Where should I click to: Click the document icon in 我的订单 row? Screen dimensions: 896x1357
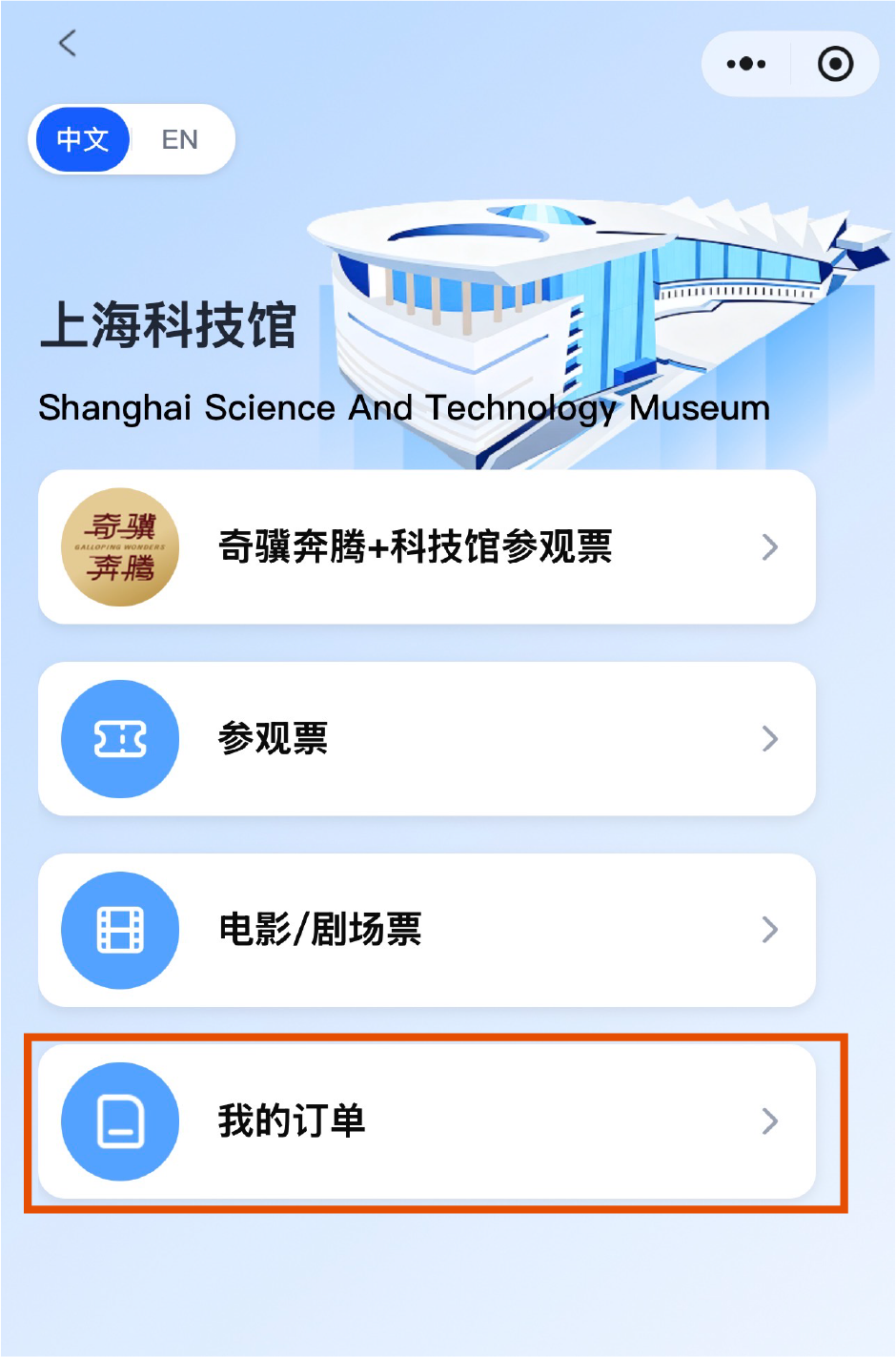[x=119, y=1121]
